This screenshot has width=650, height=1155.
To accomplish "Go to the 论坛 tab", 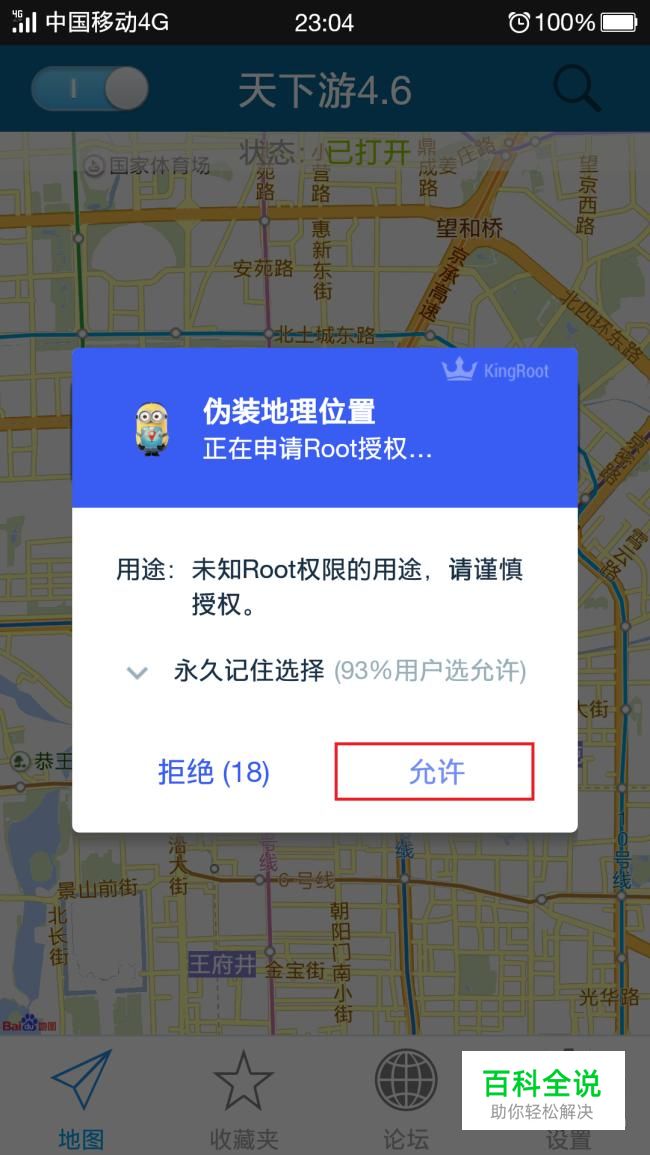I will 405,1097.
